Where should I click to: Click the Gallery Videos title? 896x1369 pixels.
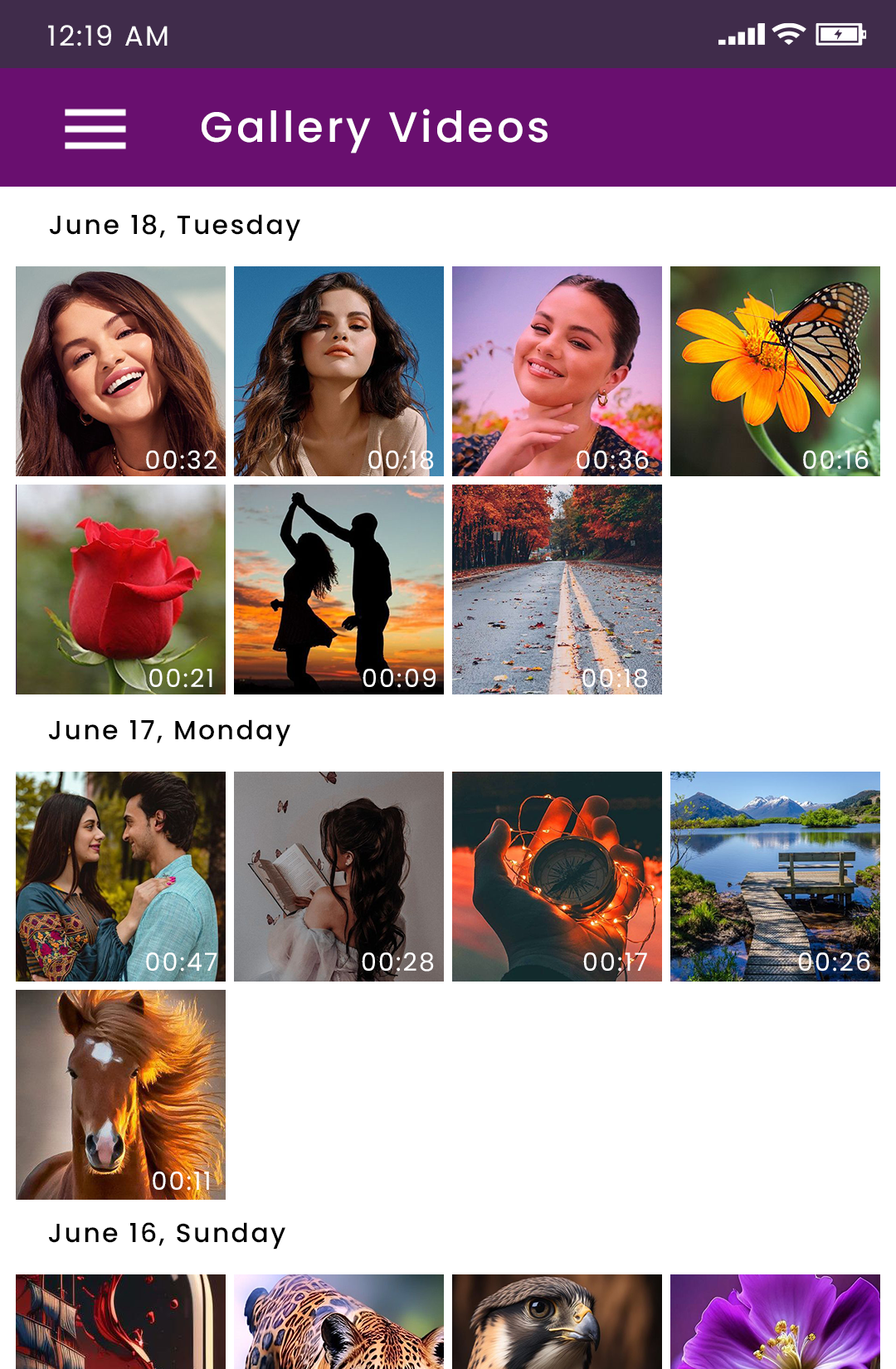374,126
